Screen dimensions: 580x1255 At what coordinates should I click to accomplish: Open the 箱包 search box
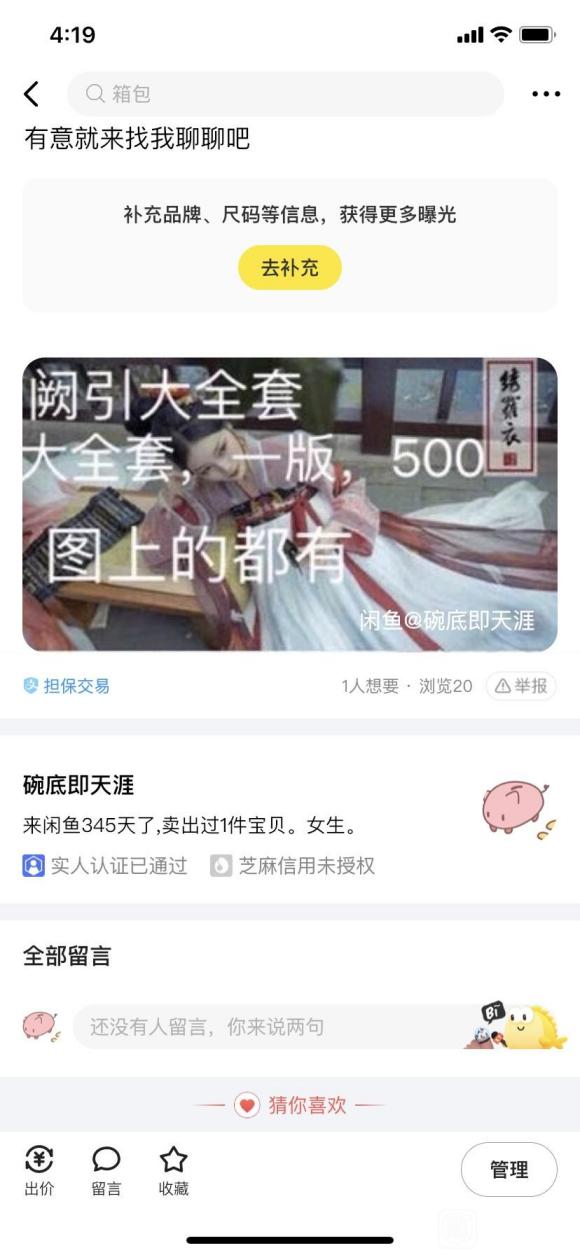point(286,94)
